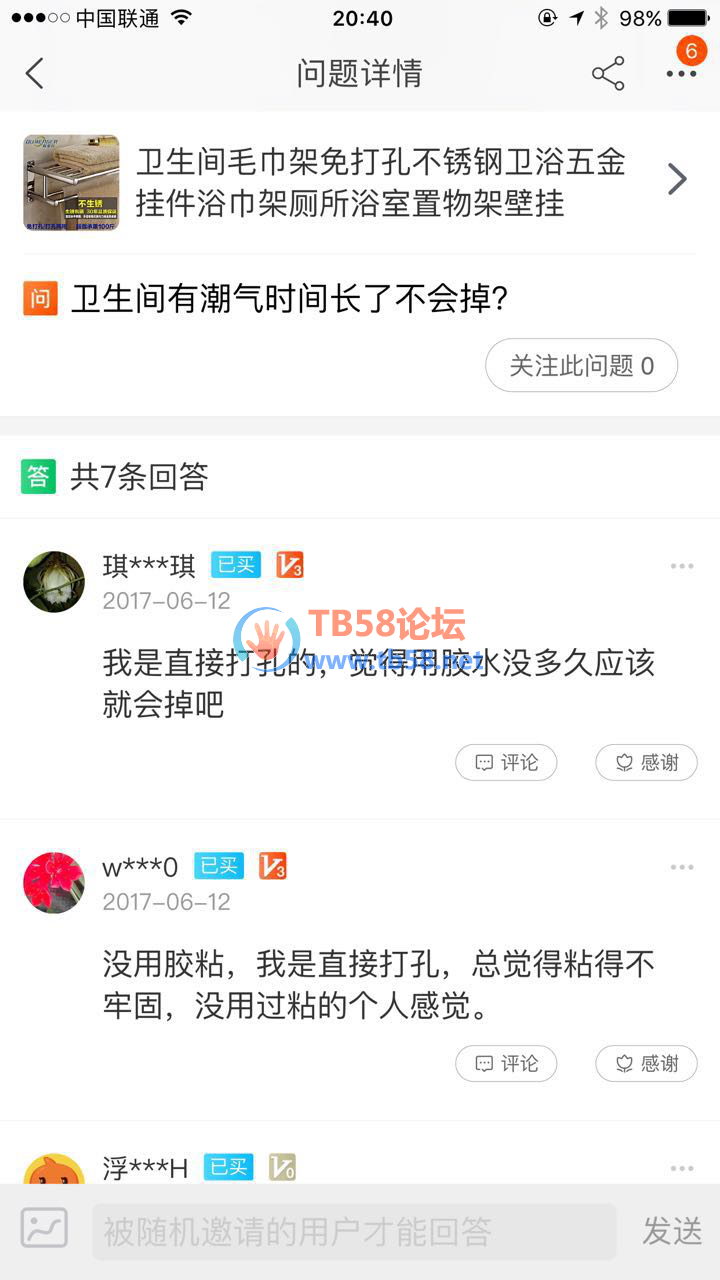Viewport: 720px width, 1280px height.
Task: Thank 琪***琪 for the answer
Action: (x=646, y=763)
